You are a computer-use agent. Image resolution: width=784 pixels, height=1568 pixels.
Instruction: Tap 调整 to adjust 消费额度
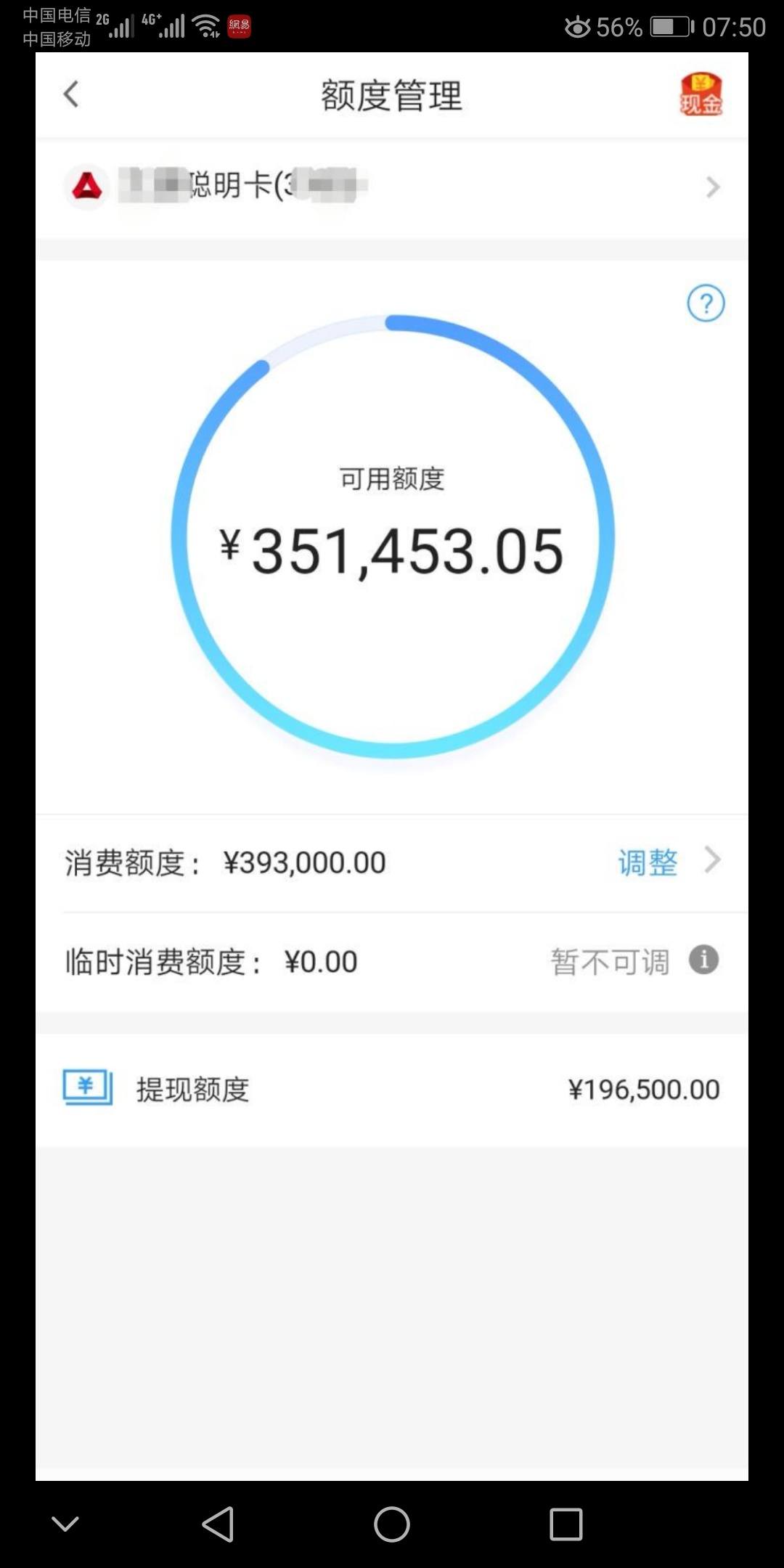(648, 862)
